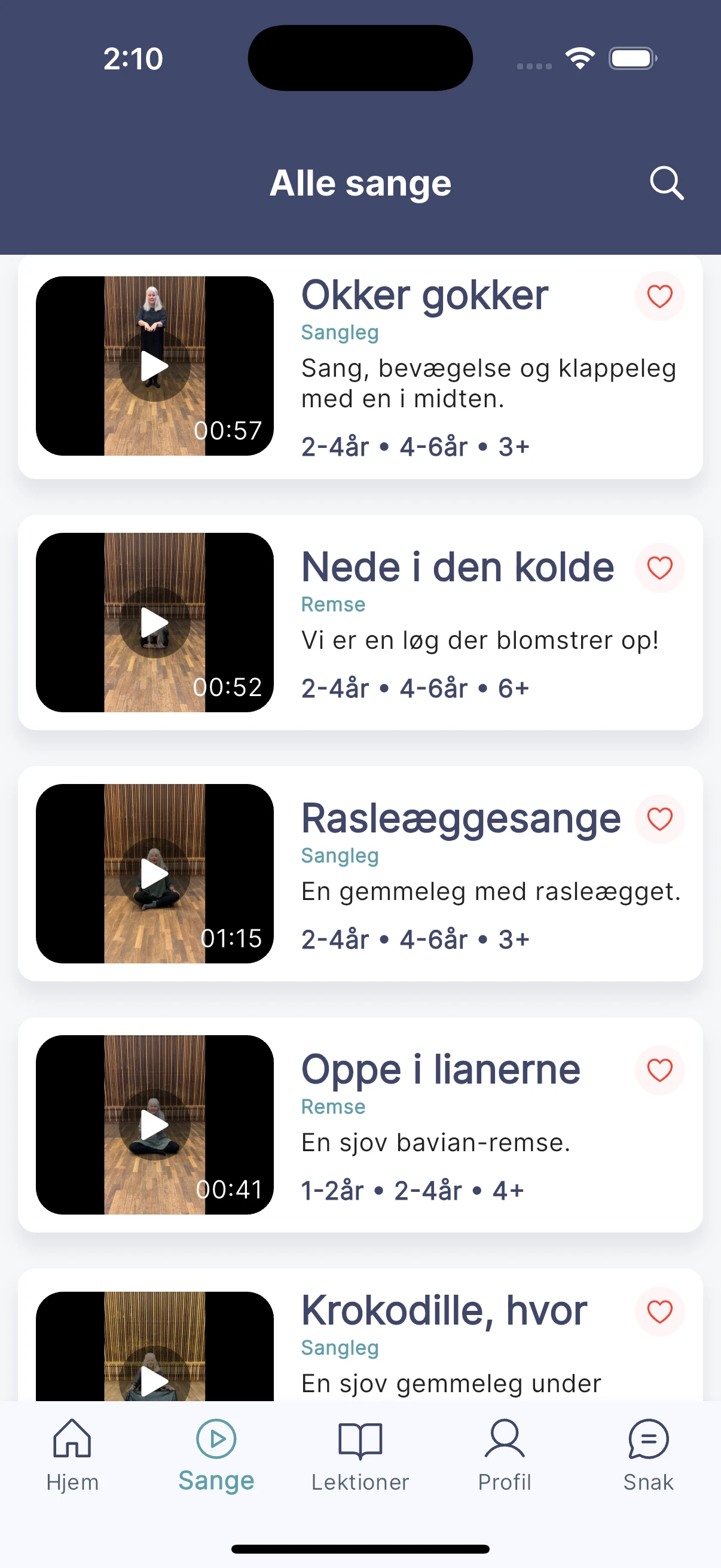Favorite Krokodille, hvor
The image size is (721, 1568).
coord(659,1311)
